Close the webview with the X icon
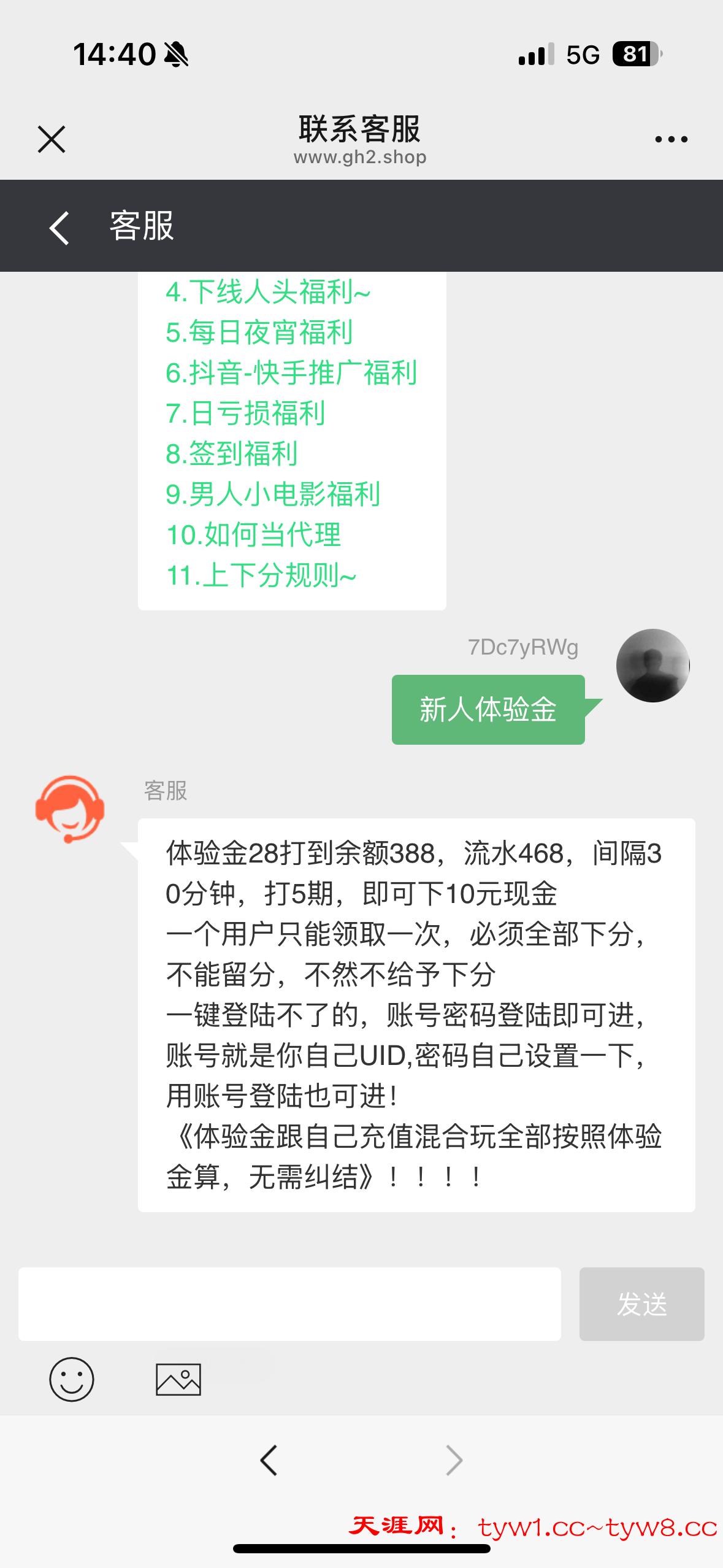 tap(52, 139)
